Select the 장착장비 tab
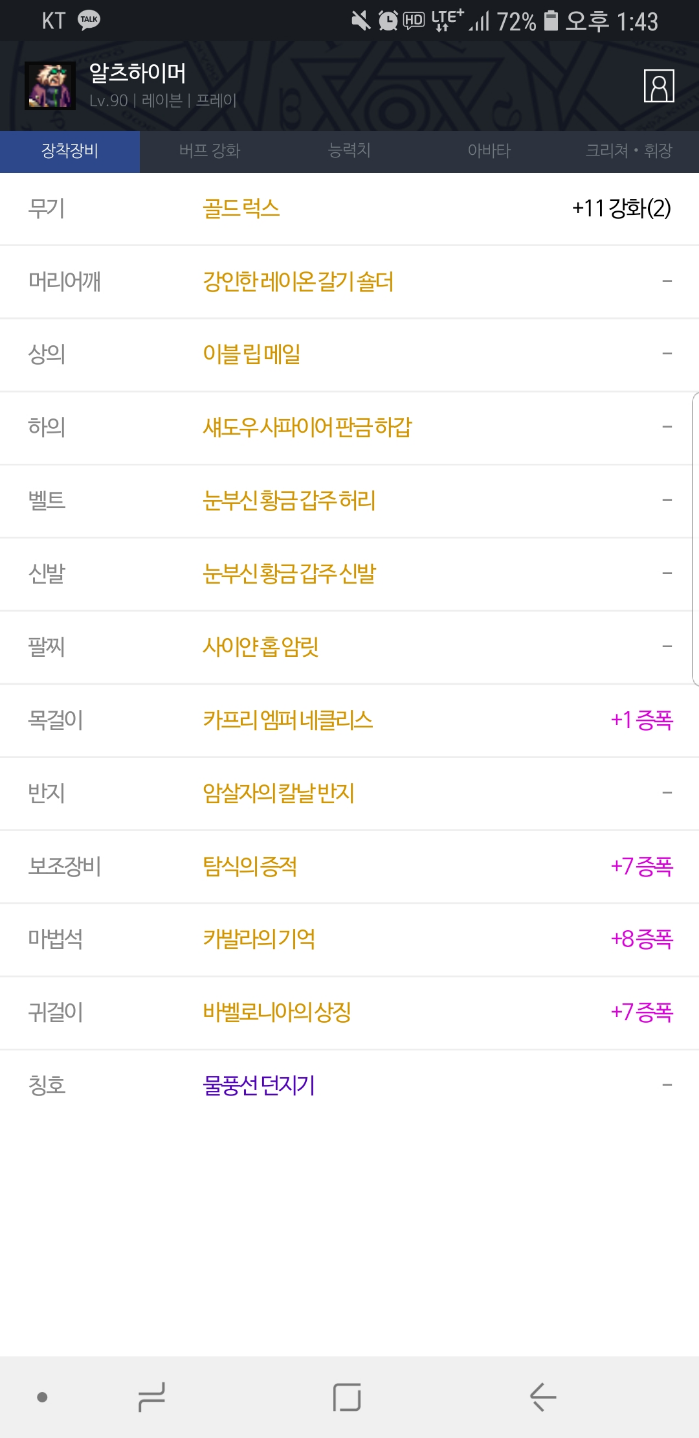 point(70,151)
